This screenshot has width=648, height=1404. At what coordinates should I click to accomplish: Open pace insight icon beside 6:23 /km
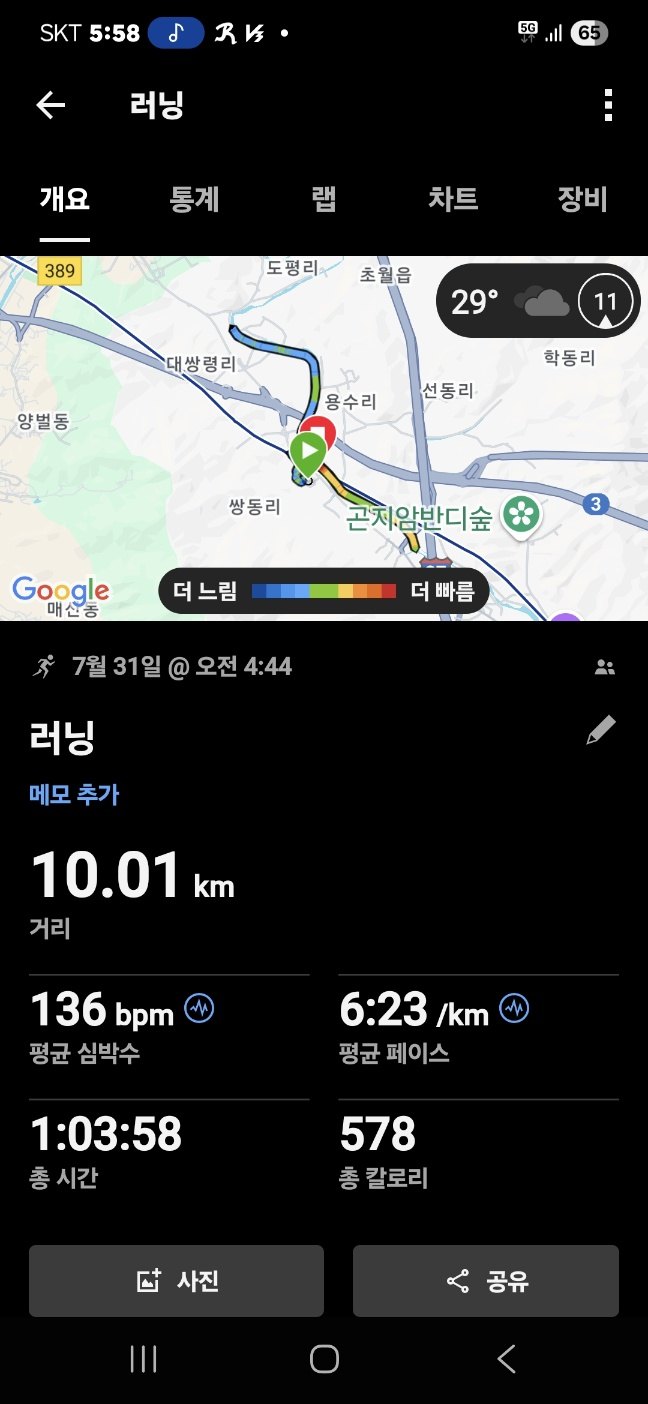pyautogui.click(x=515, y=1008)
